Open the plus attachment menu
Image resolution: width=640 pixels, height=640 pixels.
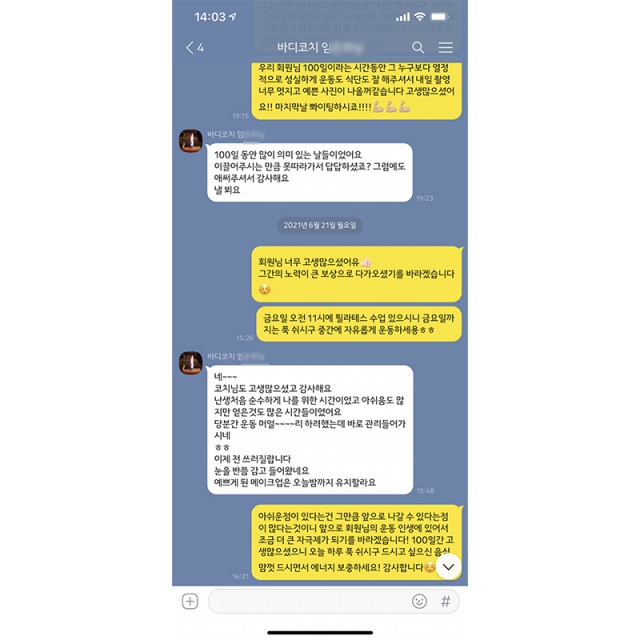pyautogui.click(x=190, y=601)
